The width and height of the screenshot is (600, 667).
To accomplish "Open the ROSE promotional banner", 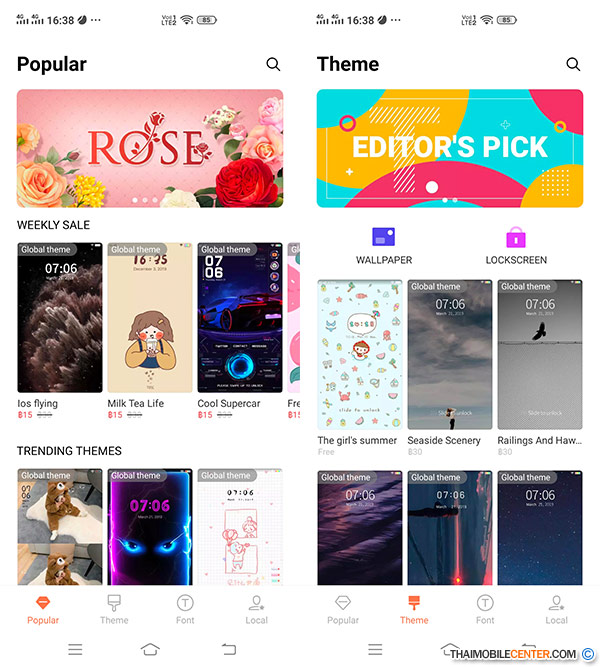I will tap(150, 148).
